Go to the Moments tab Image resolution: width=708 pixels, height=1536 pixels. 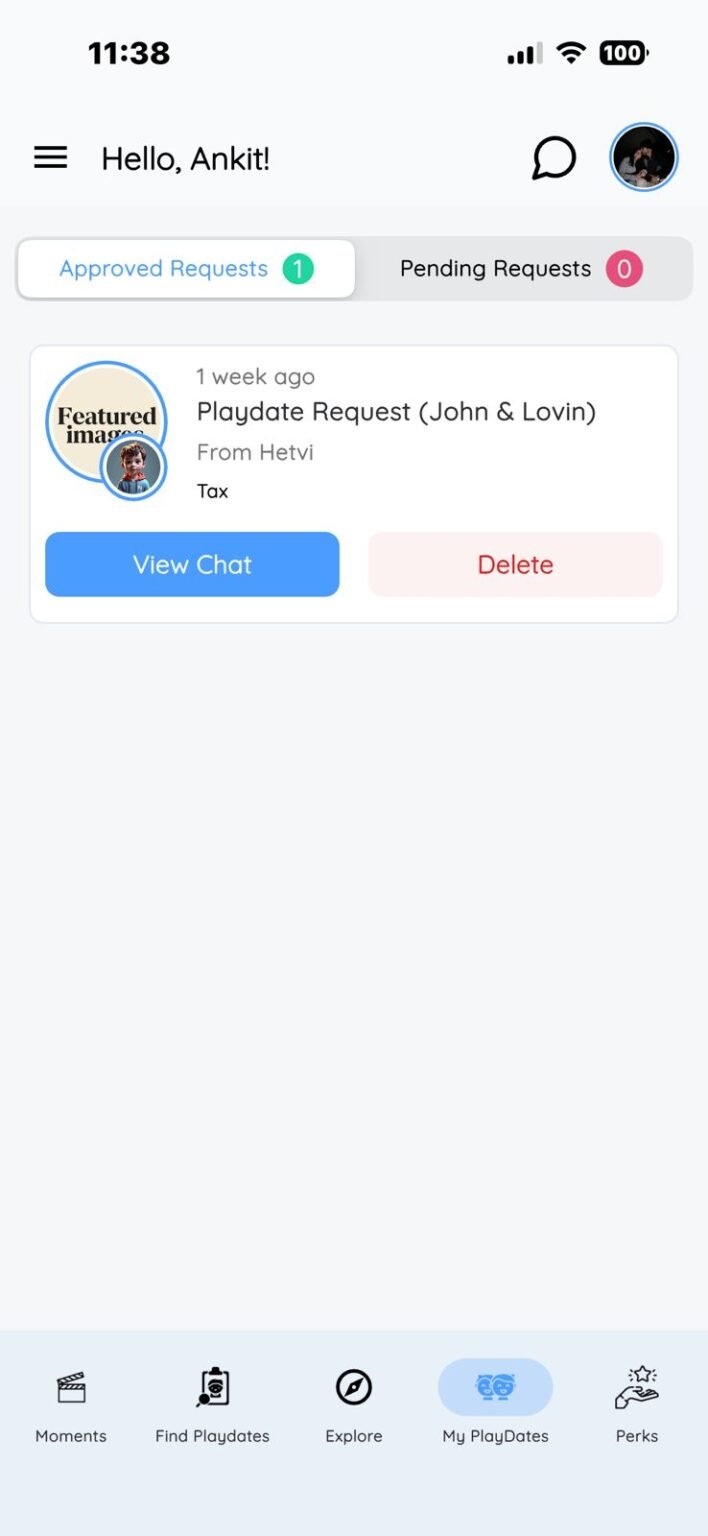71,1406
